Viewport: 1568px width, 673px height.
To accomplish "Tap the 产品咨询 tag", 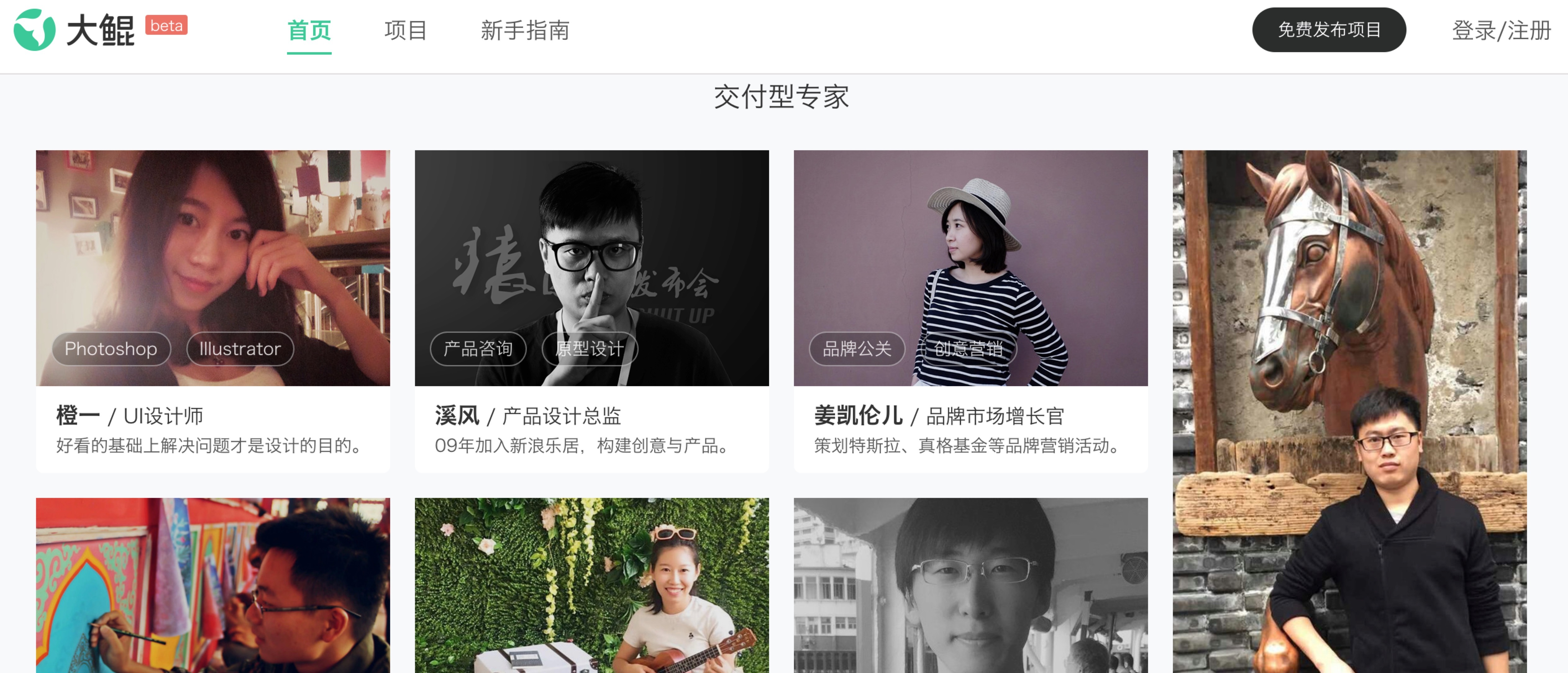I will pyautogui.click(x=478, y=349).
